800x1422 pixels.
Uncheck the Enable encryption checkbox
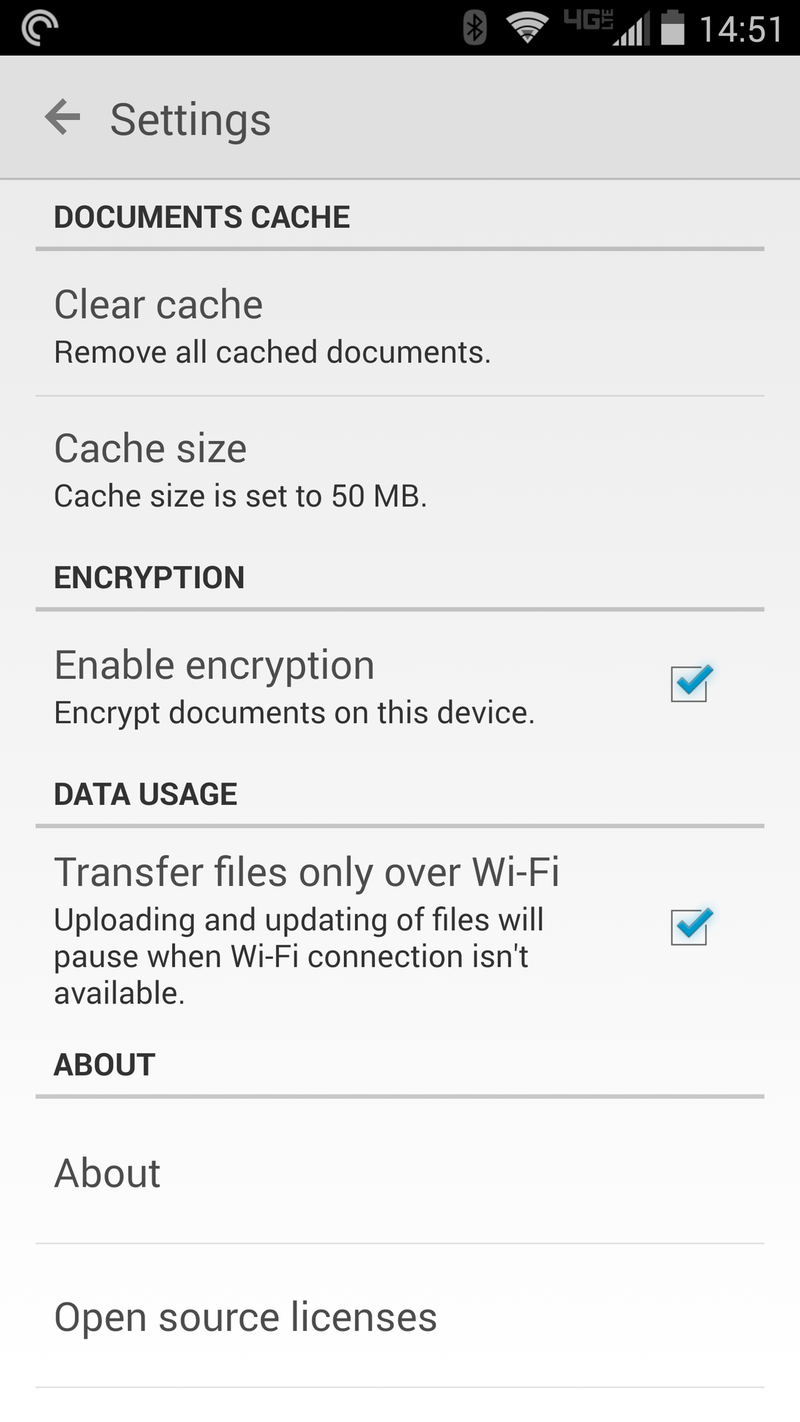coord(689,684)
